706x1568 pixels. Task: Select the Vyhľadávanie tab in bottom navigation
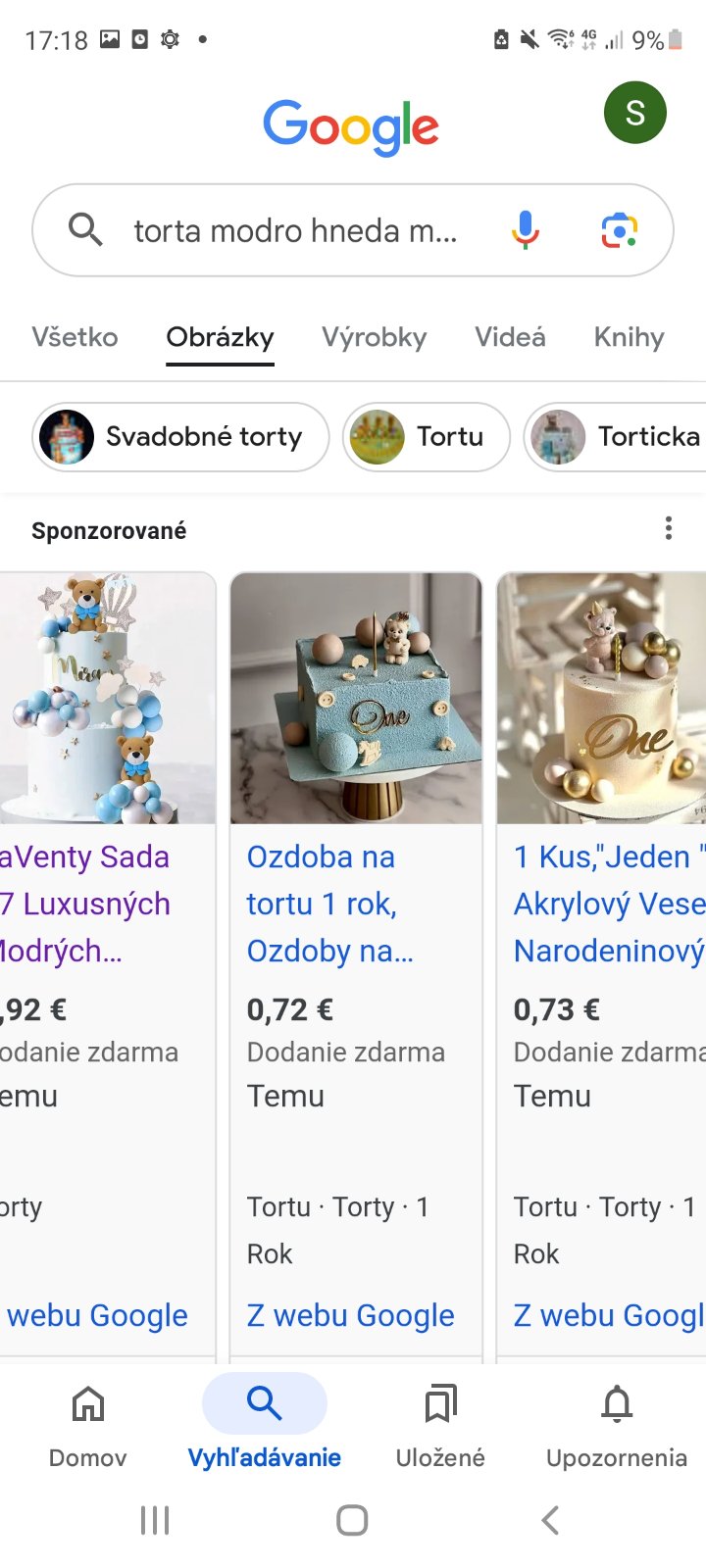coord(265,1427)
